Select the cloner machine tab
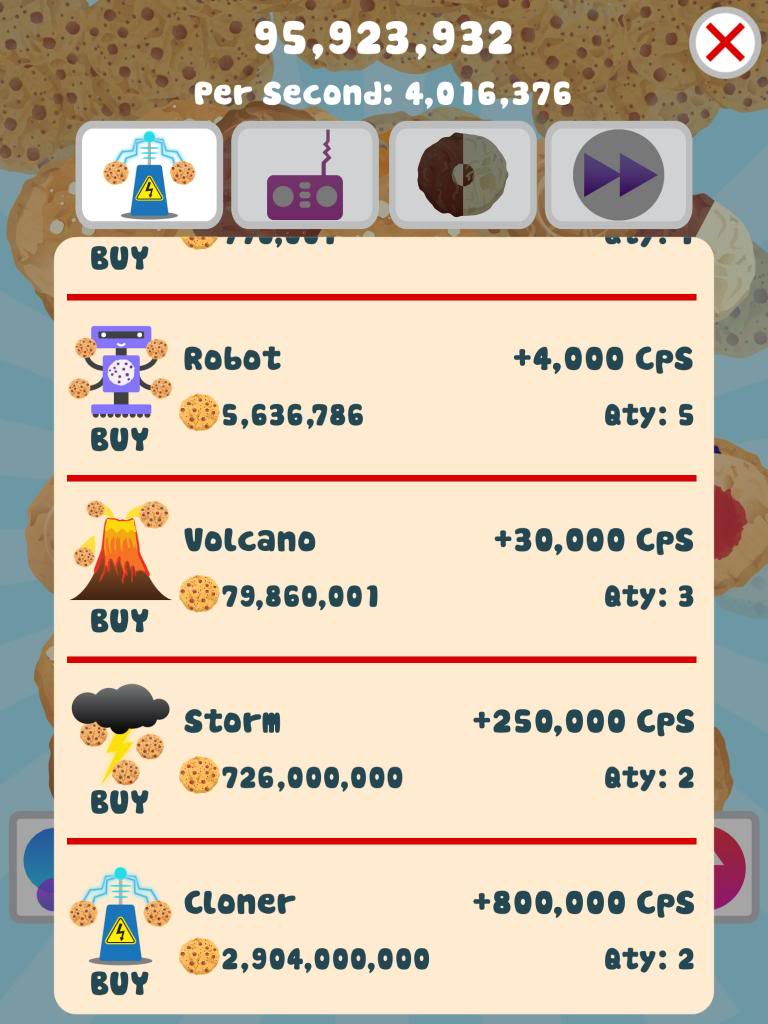The image size is (768, 1024). pos(149,175)
